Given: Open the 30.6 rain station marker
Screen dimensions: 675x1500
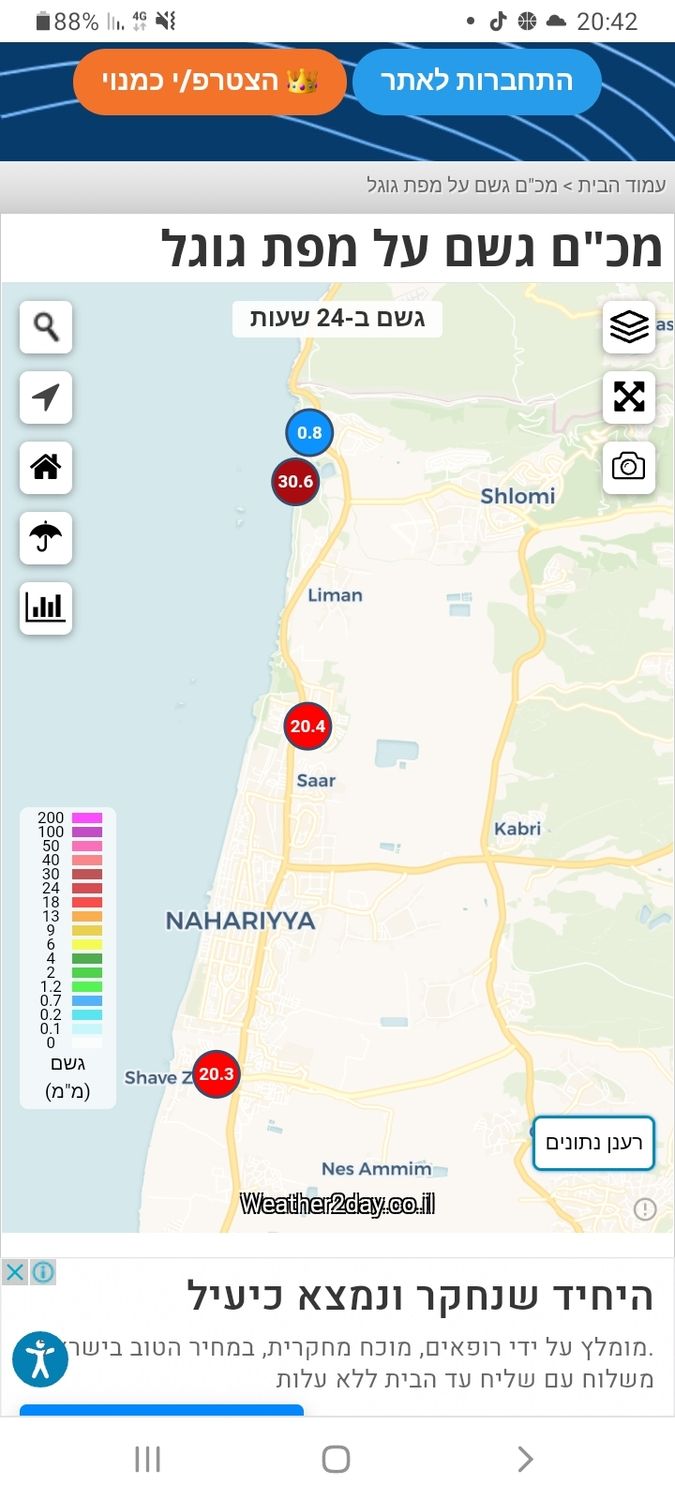Looking at the screenshot, I should pos(296,482).
